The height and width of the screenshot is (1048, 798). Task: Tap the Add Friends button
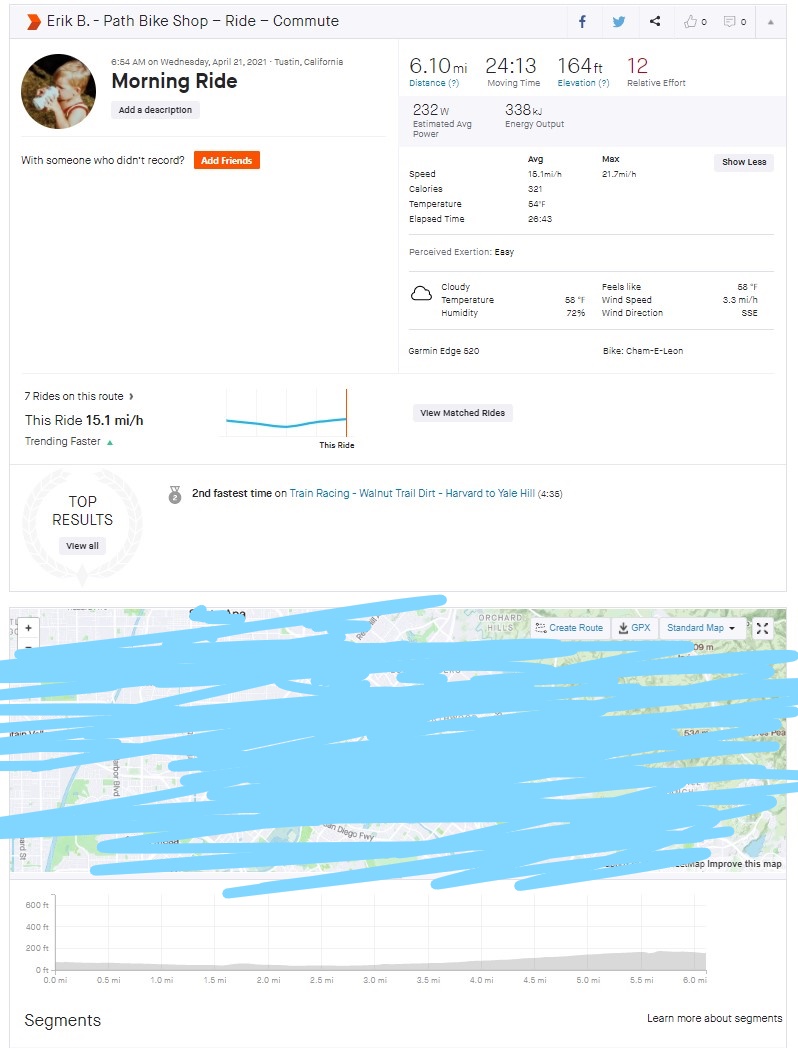click(x=226, y=160)
